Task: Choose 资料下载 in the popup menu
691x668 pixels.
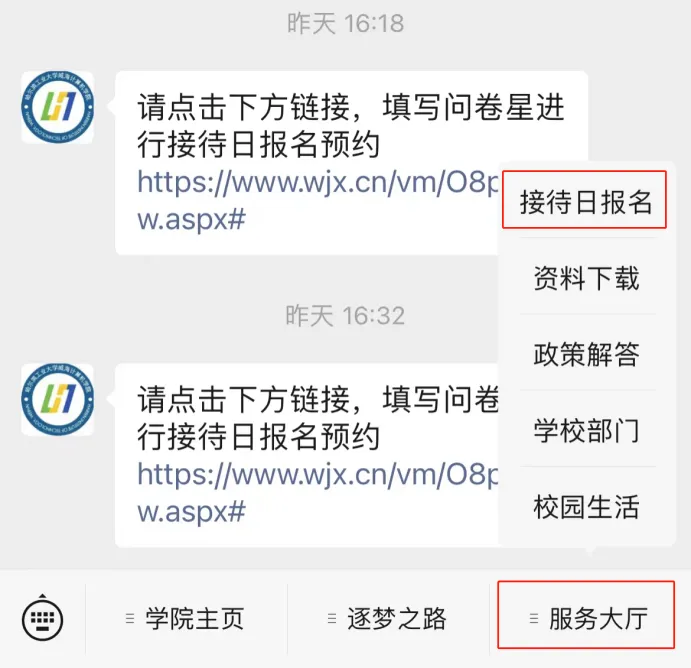Action: pos(586,278)
